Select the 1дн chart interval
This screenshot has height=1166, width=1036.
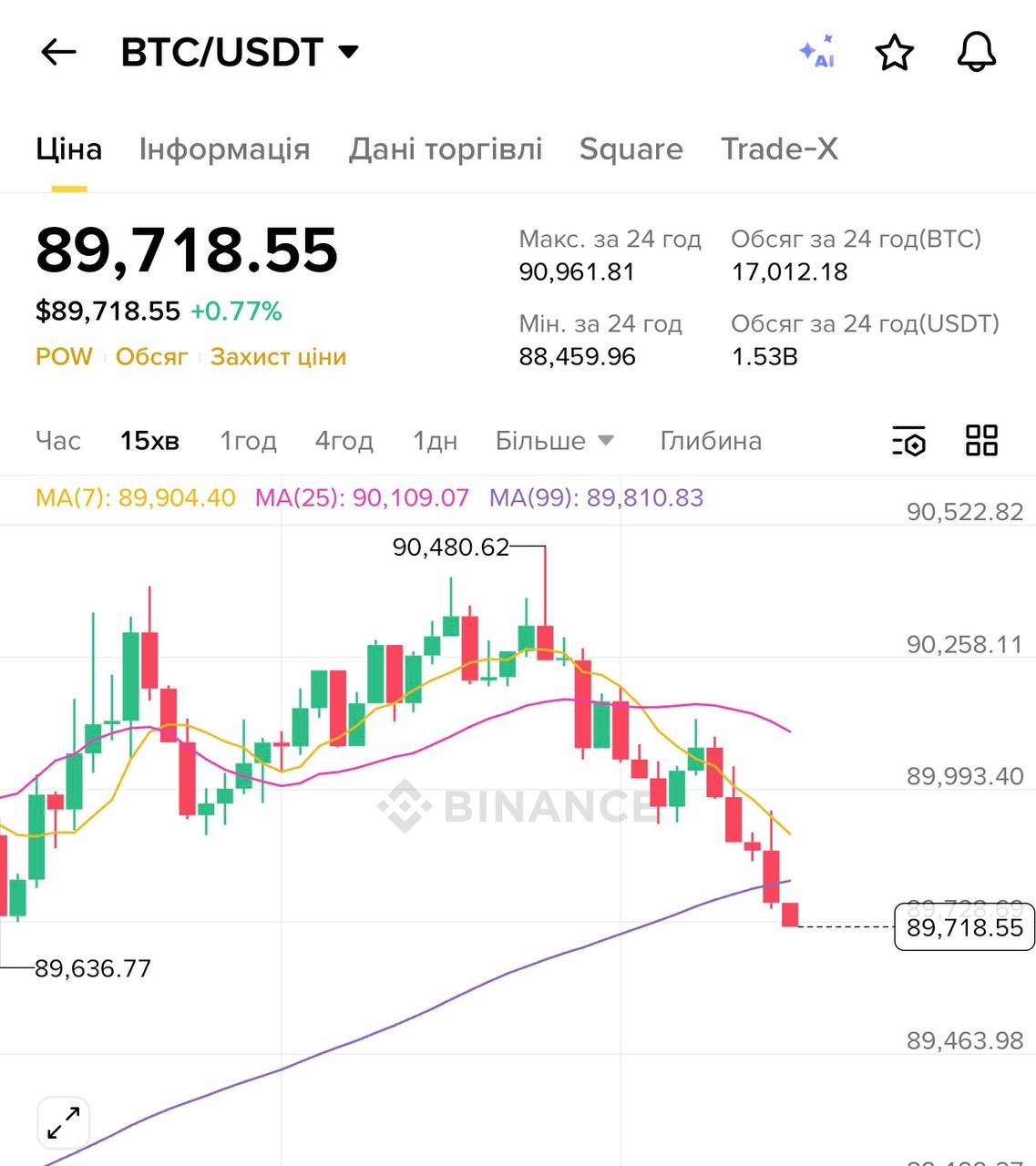(x=435, y=441)
